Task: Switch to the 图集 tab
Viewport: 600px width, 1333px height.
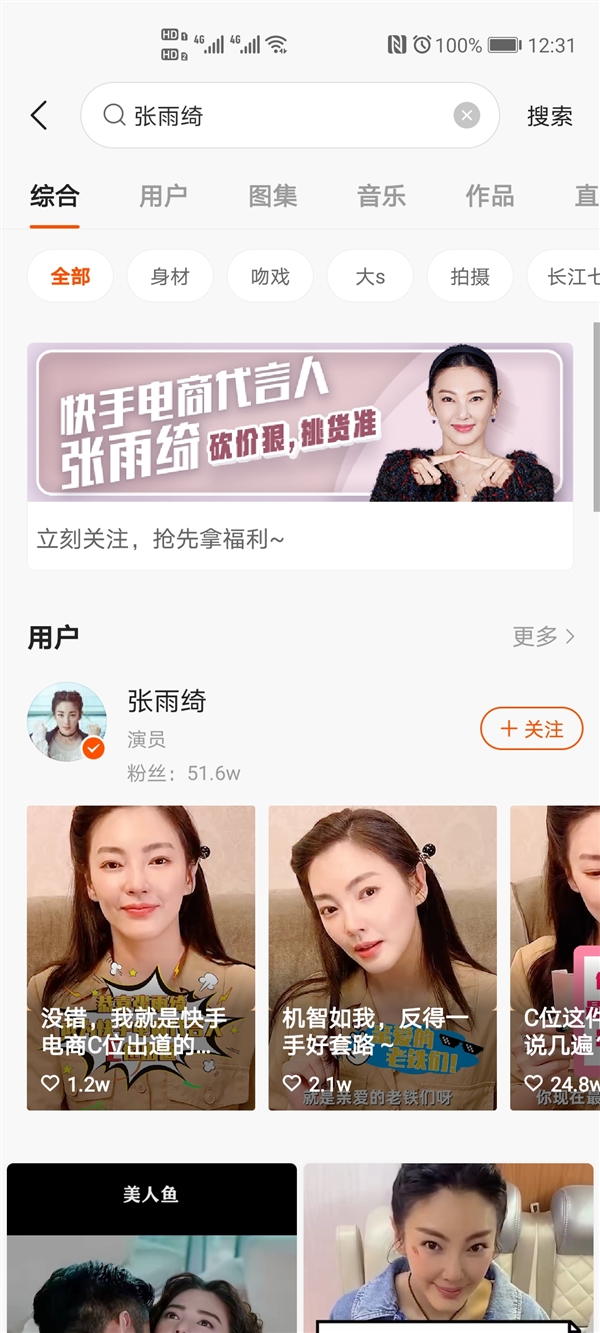Action: [x=272, y=196]
